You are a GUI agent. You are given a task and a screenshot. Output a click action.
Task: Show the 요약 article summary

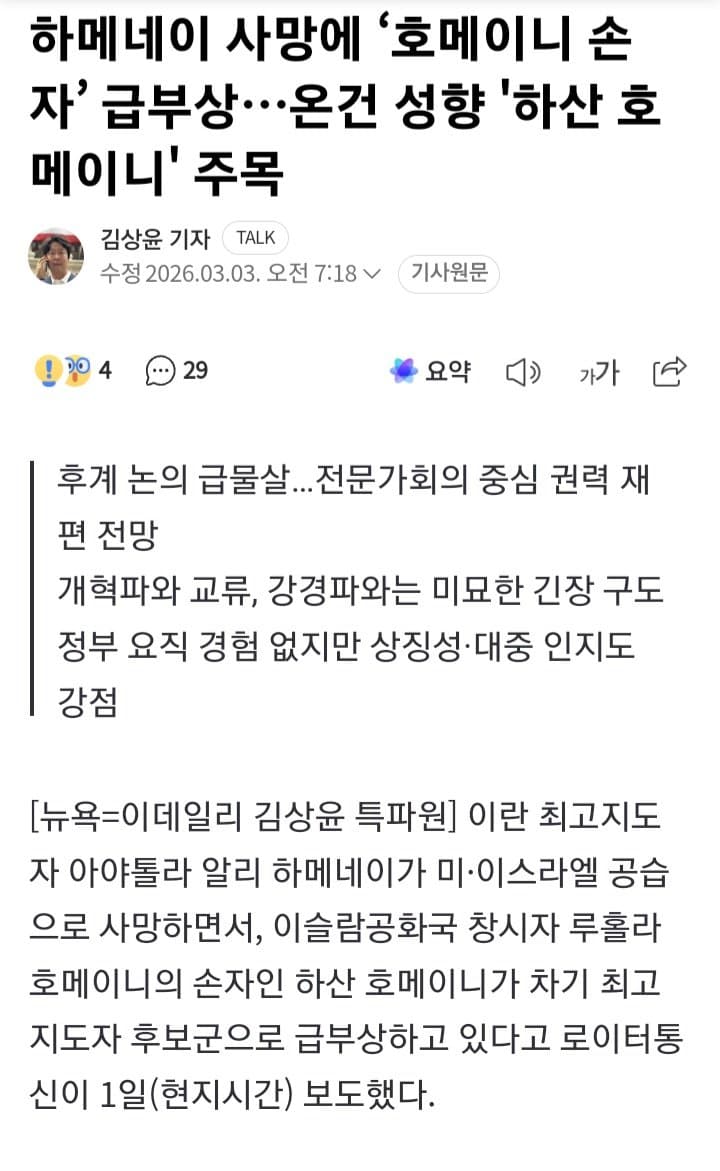point(430,371)
